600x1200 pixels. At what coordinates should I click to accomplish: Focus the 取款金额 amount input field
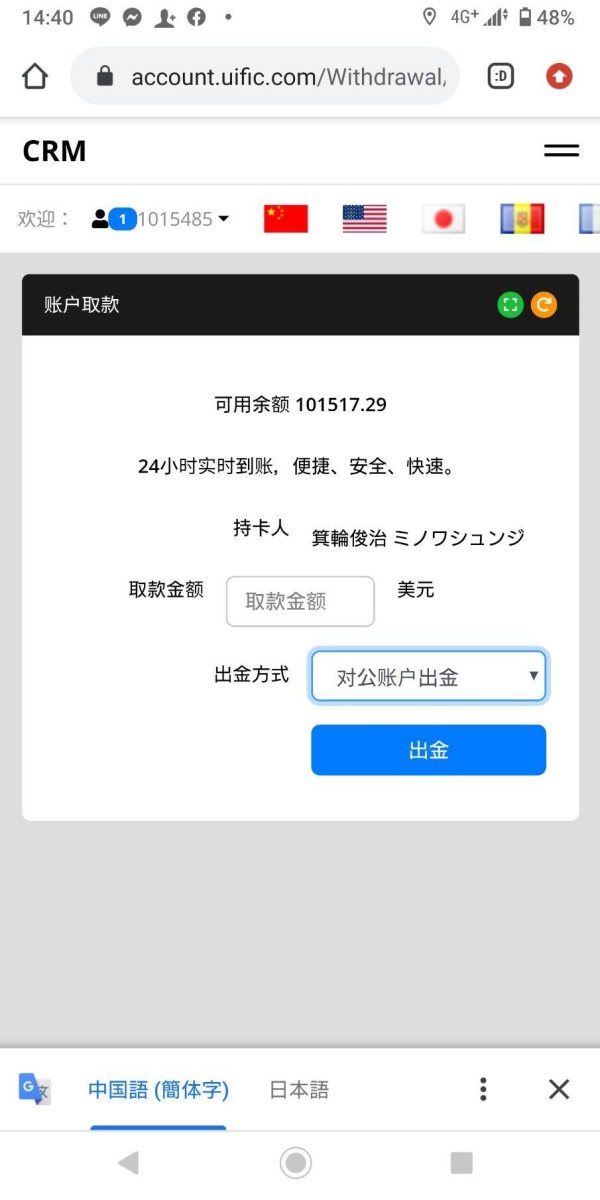point(300,601)
